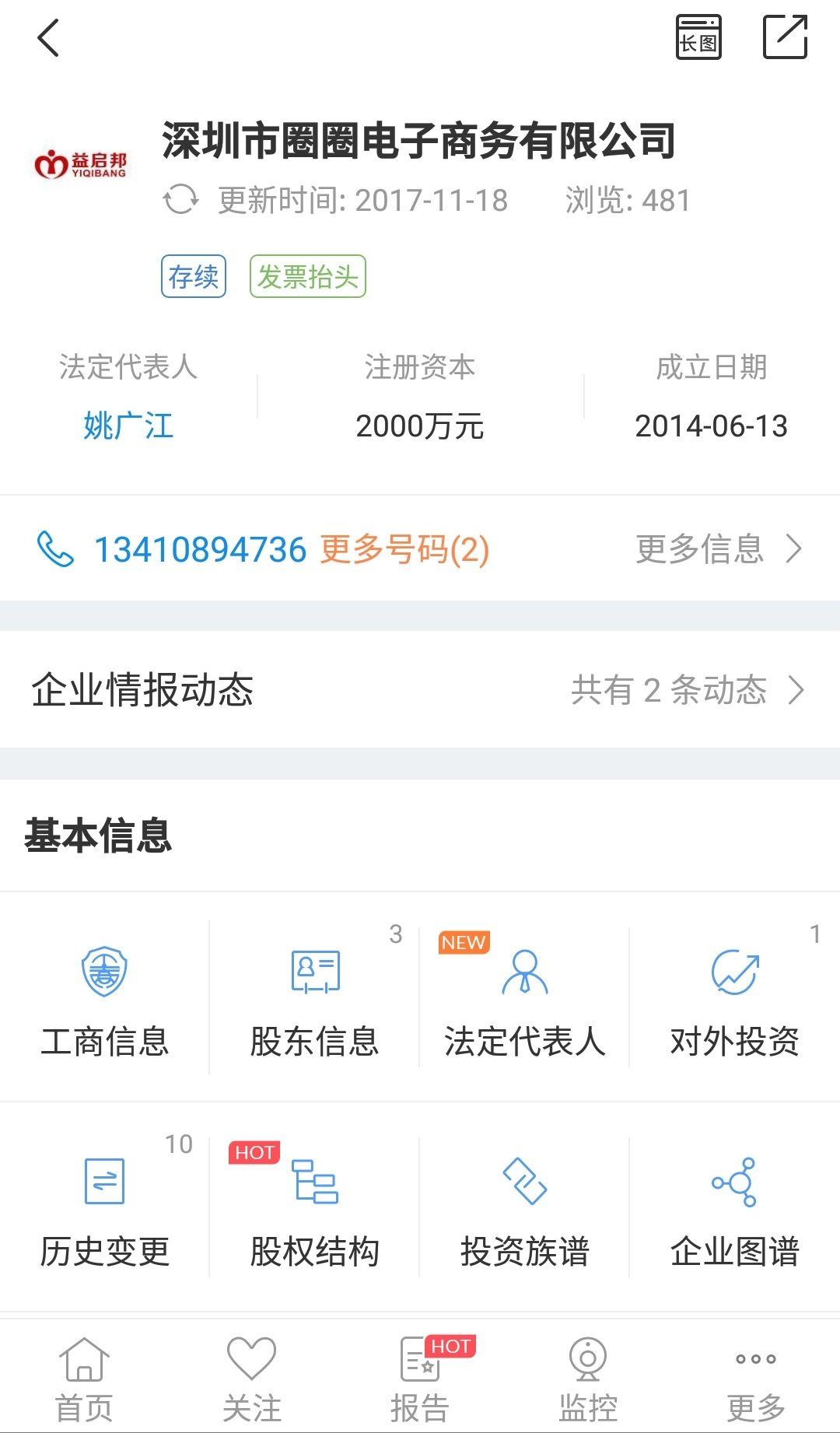
Task: Follow this company via 关注
Action: tap(252, 1379)
